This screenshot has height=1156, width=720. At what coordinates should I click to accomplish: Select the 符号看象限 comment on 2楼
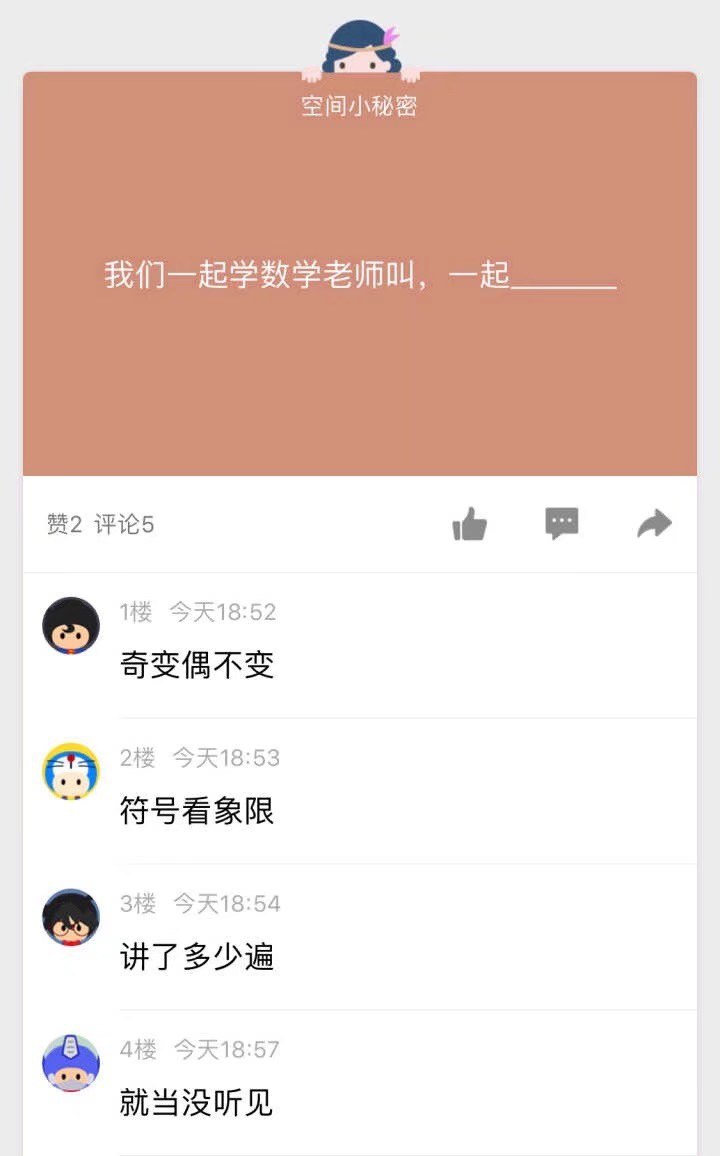pos(197,811)
